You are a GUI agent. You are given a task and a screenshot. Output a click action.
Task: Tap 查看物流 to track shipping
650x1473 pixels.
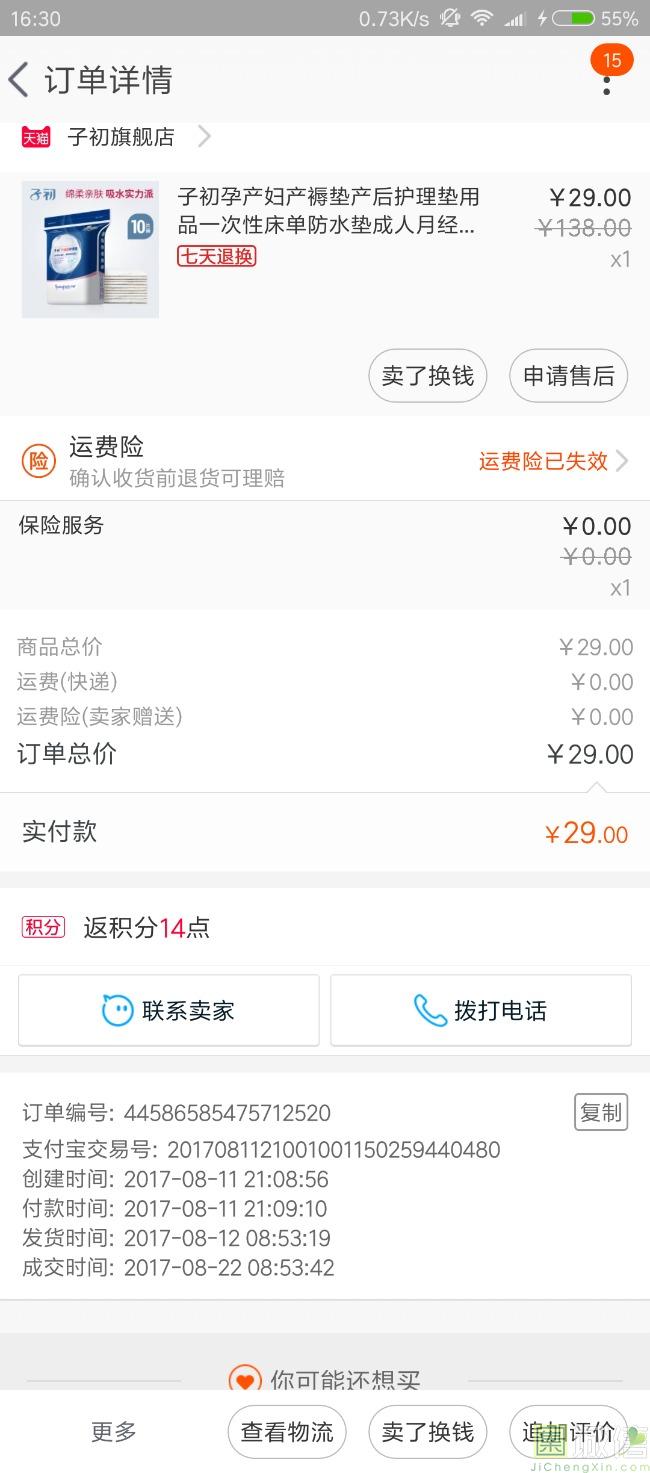[x=287, y=1432]
